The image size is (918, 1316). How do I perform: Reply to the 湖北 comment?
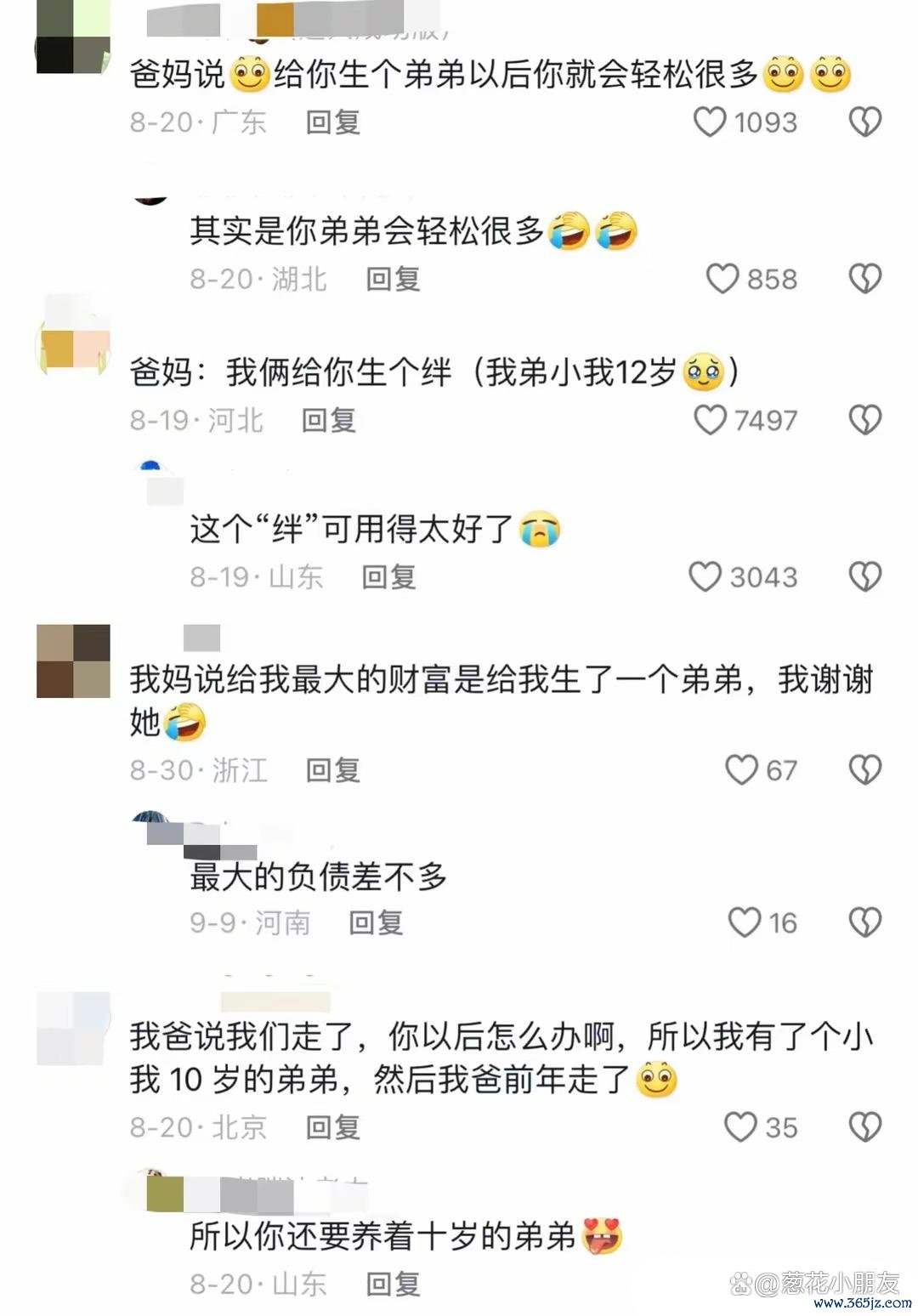[393, 279]
